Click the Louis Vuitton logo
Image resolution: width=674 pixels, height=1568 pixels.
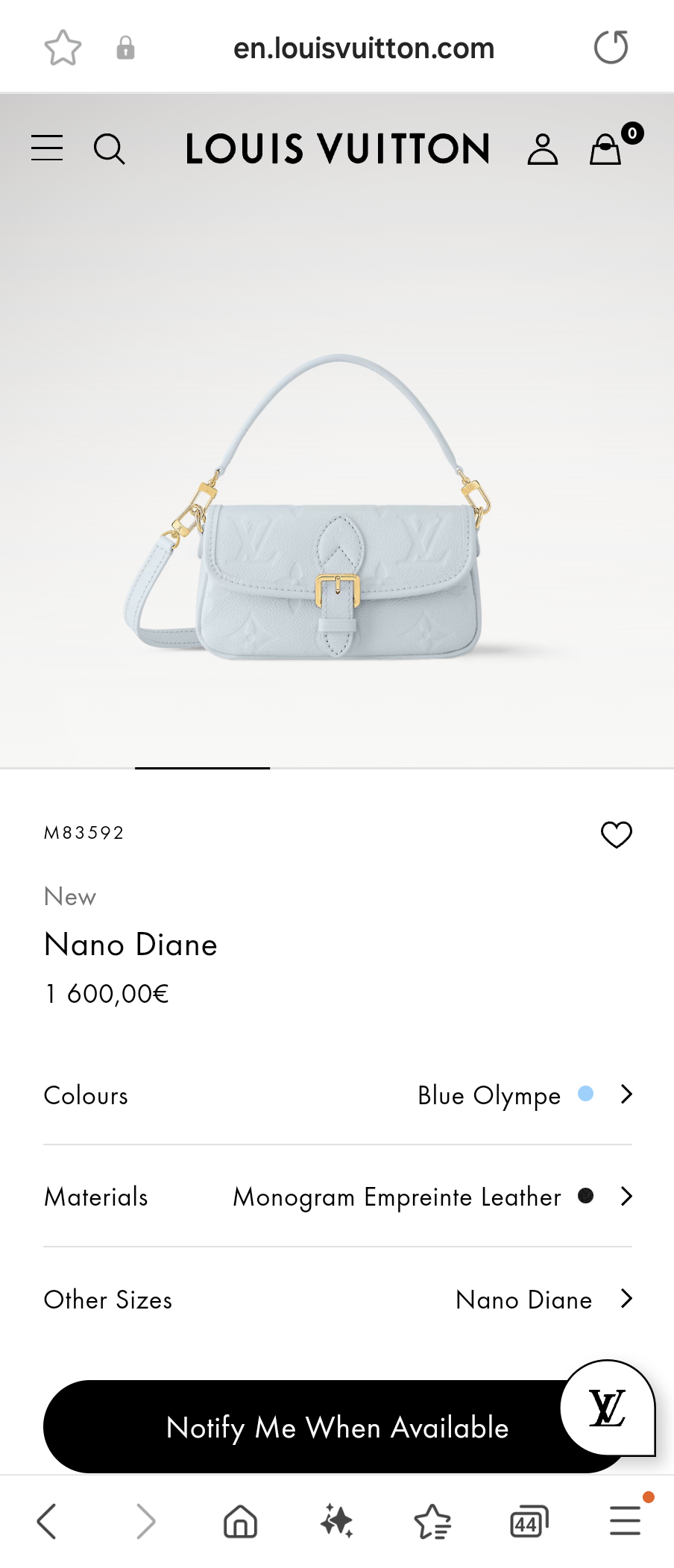tap(337, 148)
